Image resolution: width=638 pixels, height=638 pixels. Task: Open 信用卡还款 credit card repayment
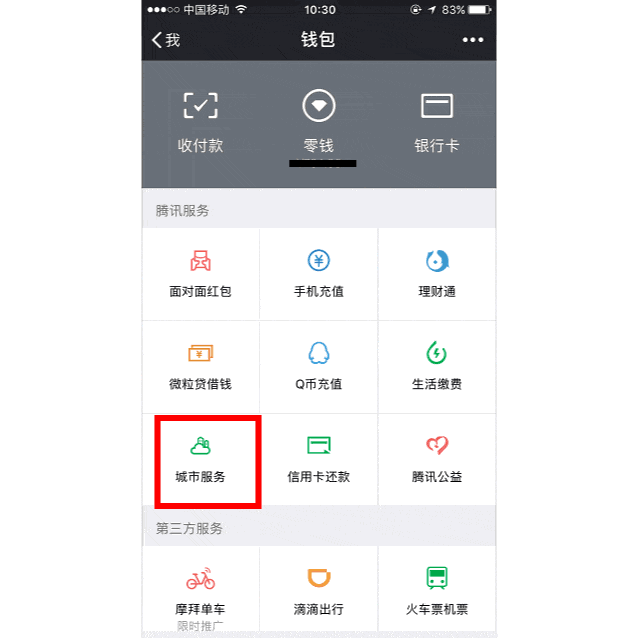pyautogui.click(x=318, y=459)
